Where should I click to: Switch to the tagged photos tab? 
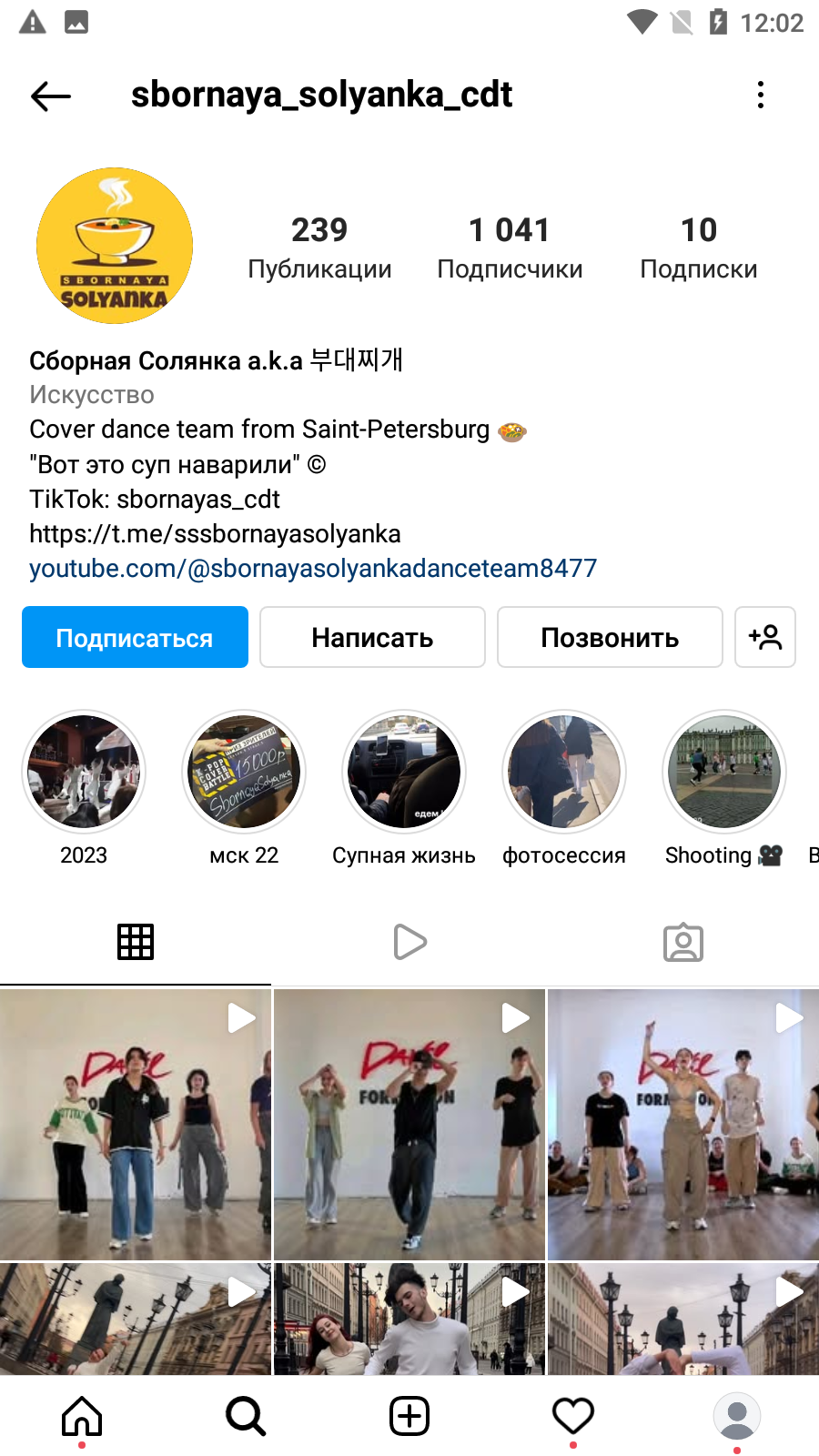(683, 942)
